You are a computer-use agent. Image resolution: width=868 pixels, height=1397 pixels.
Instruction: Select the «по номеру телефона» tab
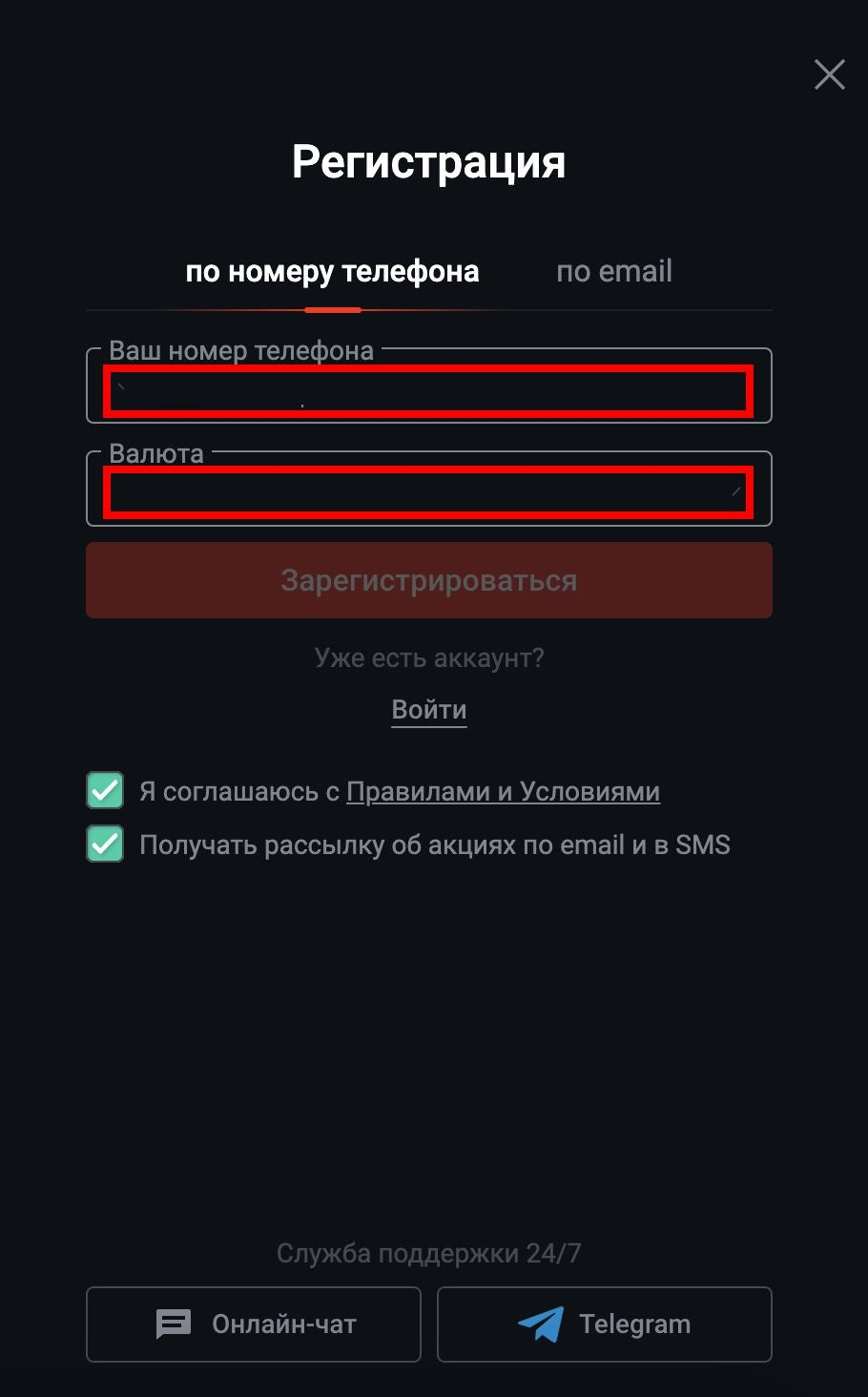tap(332, 272)
